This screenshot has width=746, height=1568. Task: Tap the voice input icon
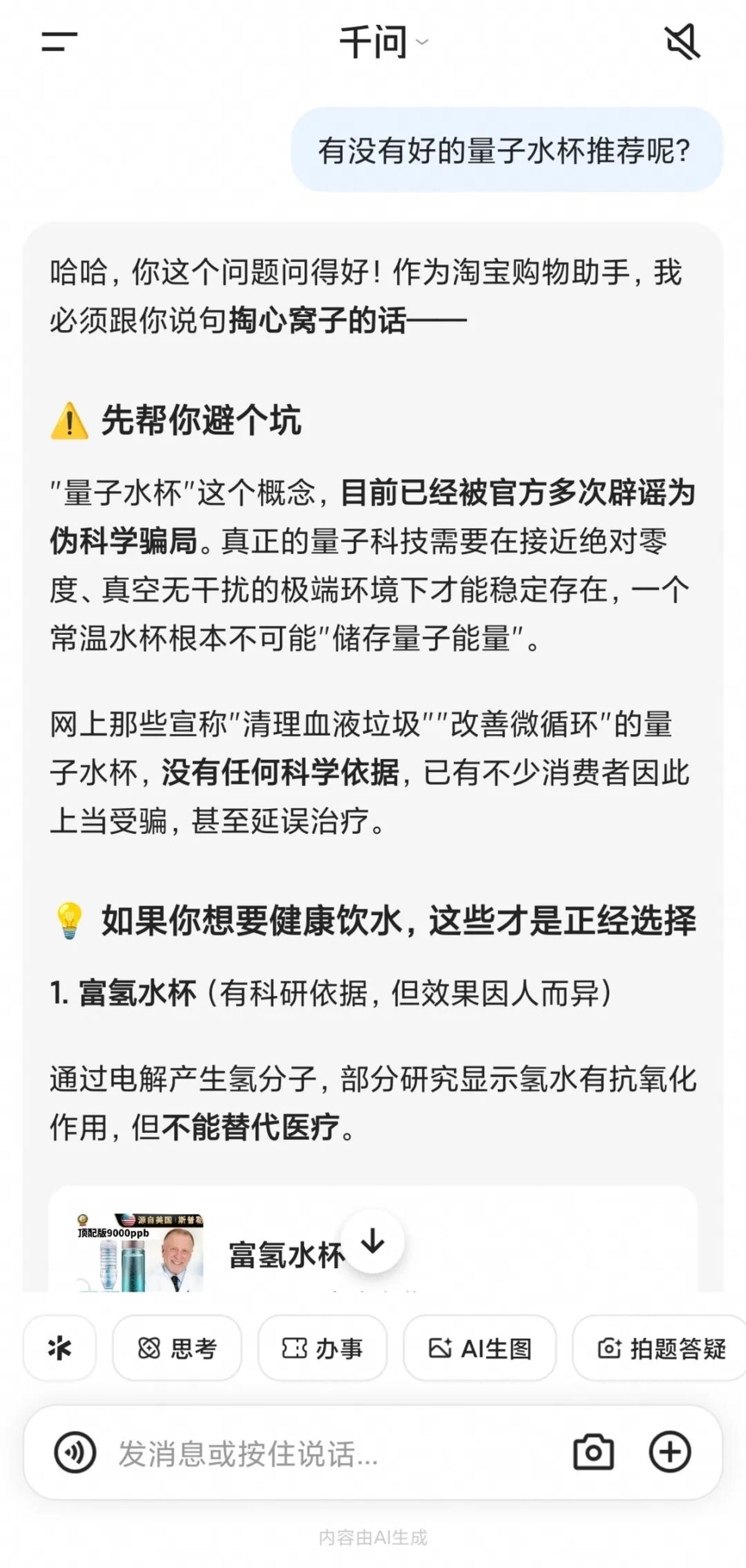[75, 1453]
